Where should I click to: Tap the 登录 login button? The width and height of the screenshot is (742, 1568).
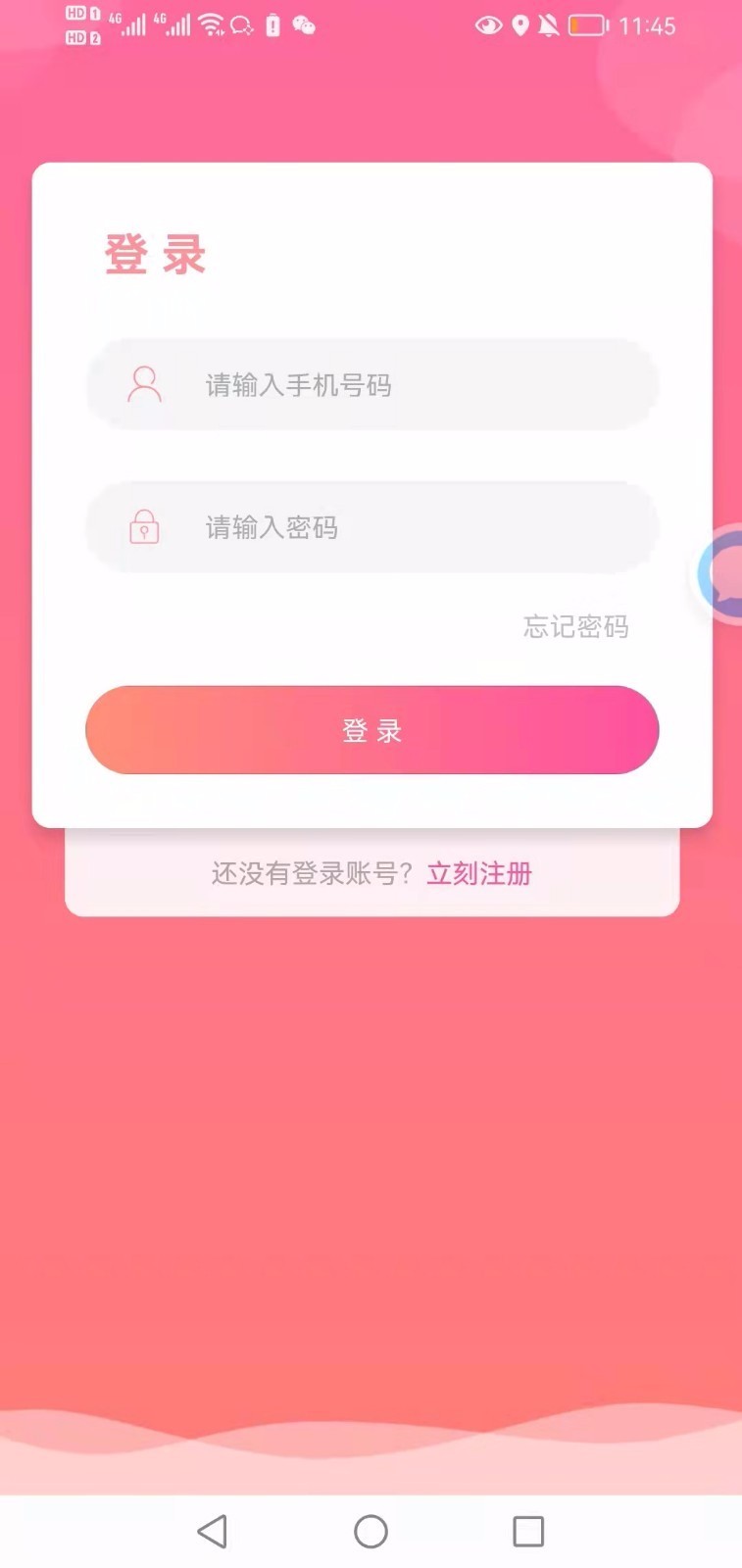(x=371, y=730)
